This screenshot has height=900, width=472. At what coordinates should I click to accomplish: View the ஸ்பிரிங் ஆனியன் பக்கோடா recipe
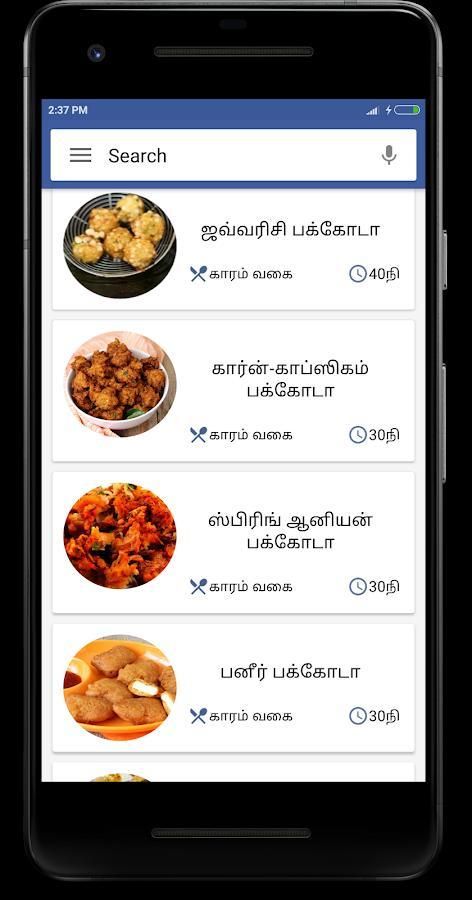[x=233, y=542]
